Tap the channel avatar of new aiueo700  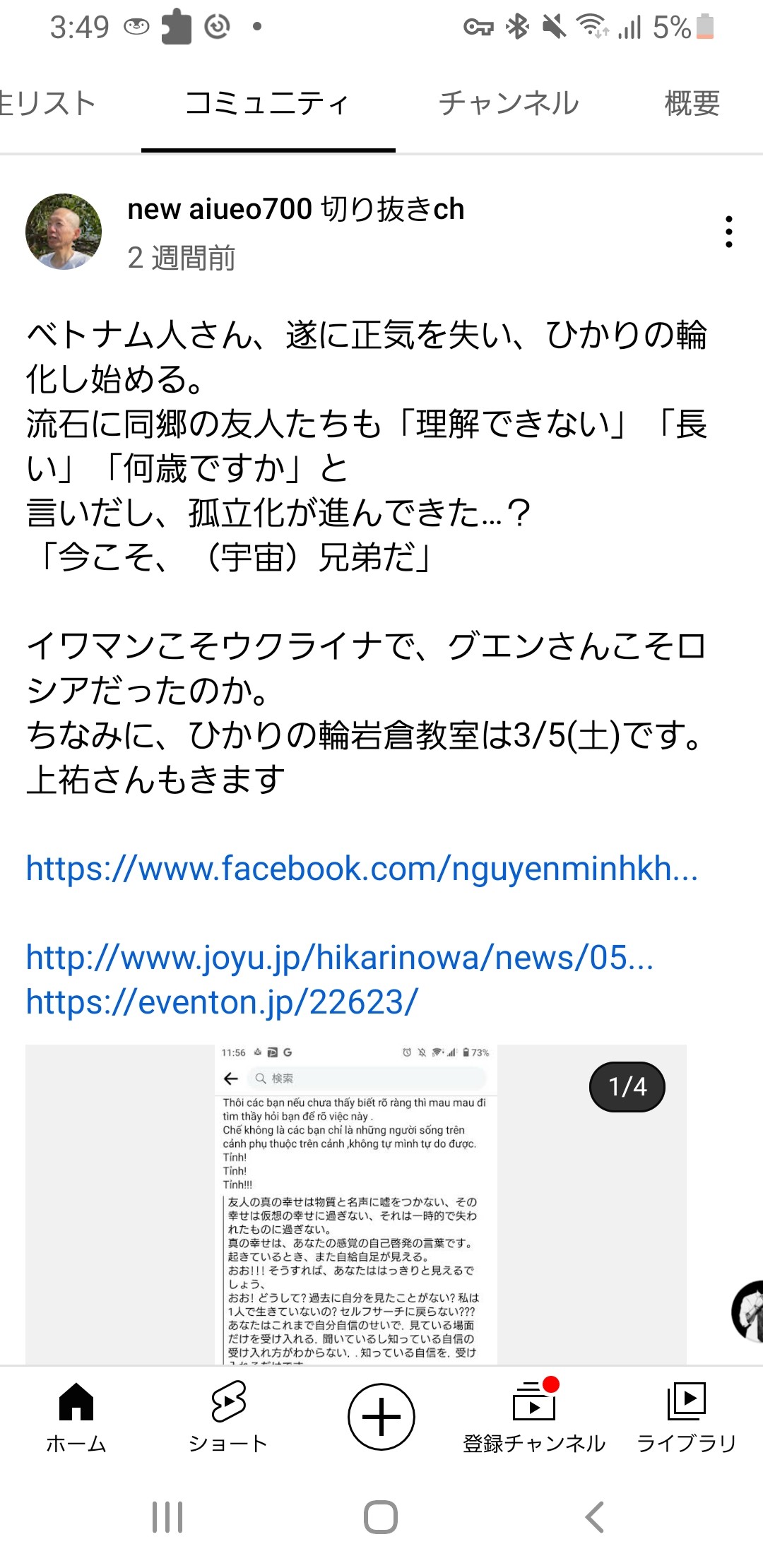tap(64, 232)
